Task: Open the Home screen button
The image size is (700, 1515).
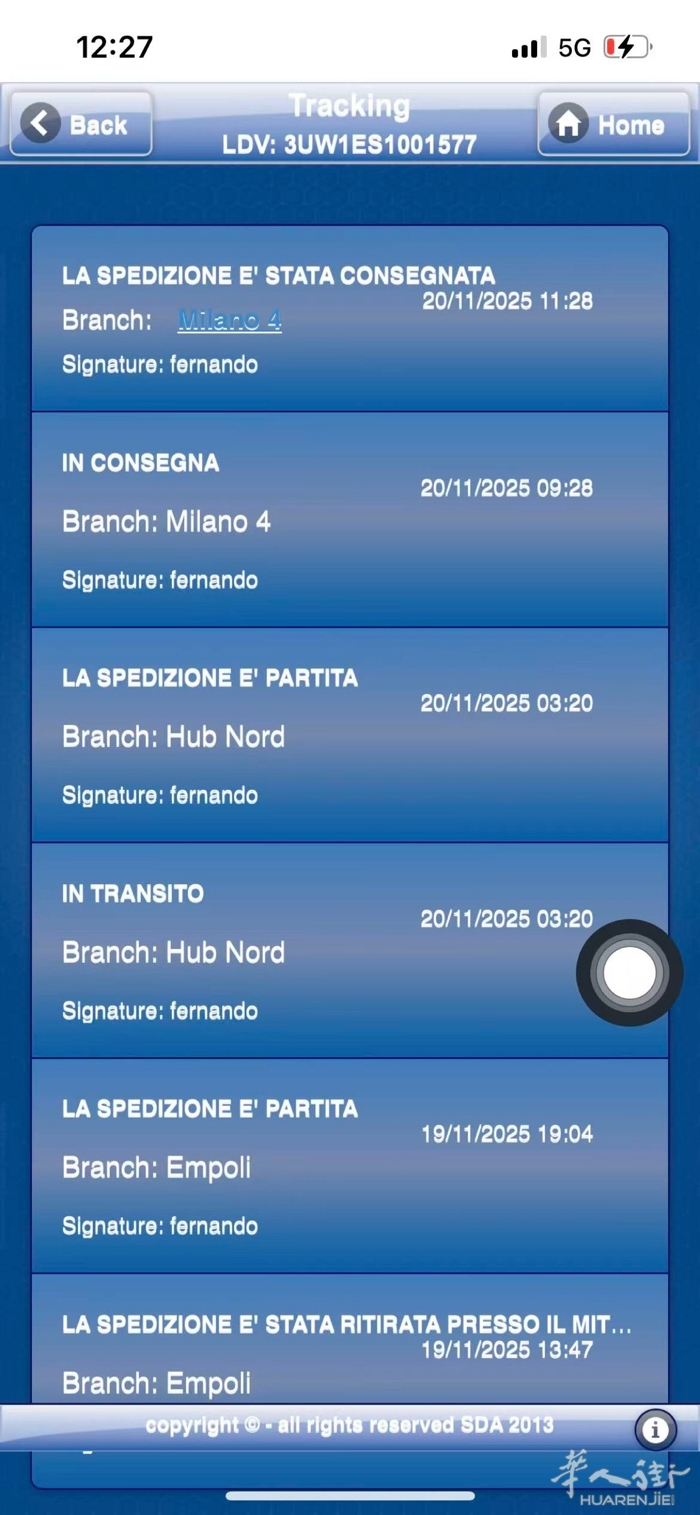Action: (613, 124)
